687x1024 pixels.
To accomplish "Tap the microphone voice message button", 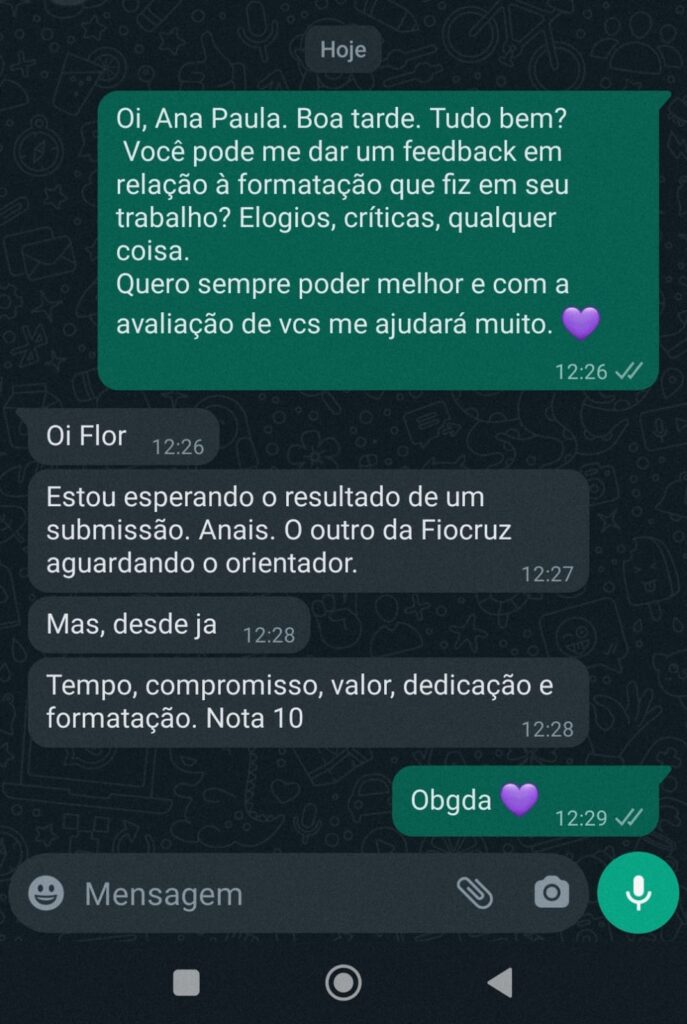I will (x=638, y=893).
